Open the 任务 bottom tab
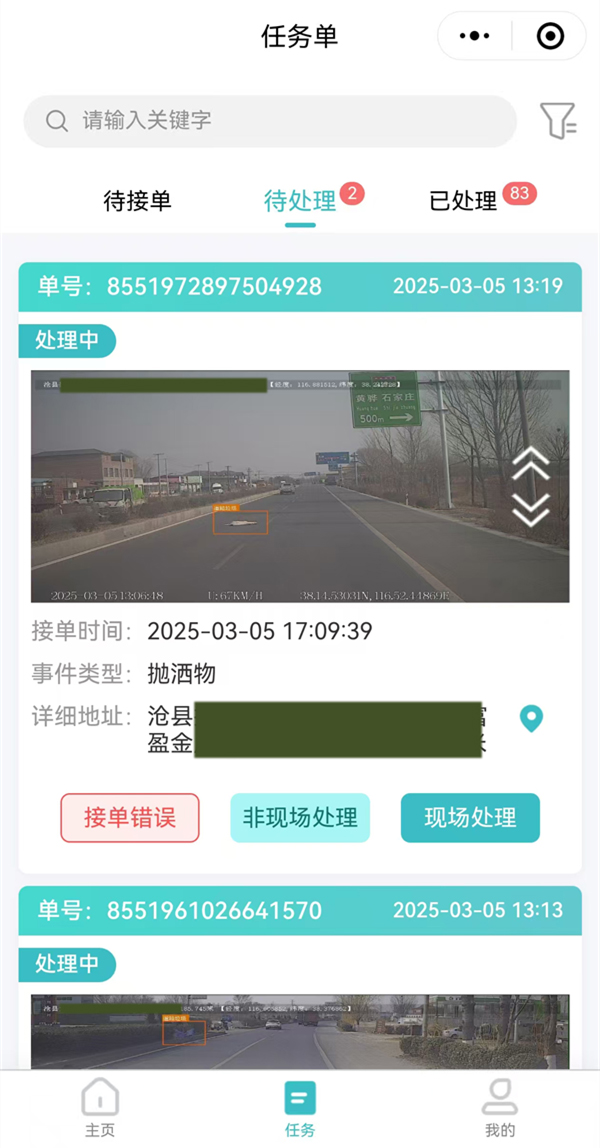This screenshot has width=600, height=1148. coord(300,1108)
